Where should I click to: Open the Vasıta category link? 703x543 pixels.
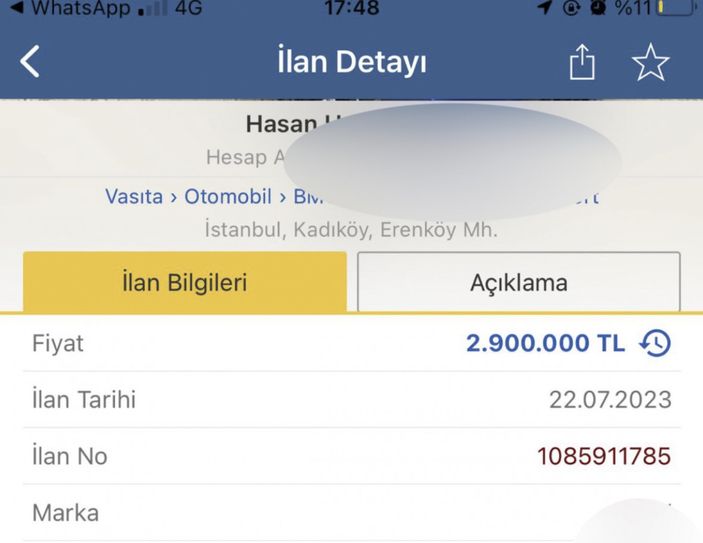pyautogui.click(x=134, y=197)
